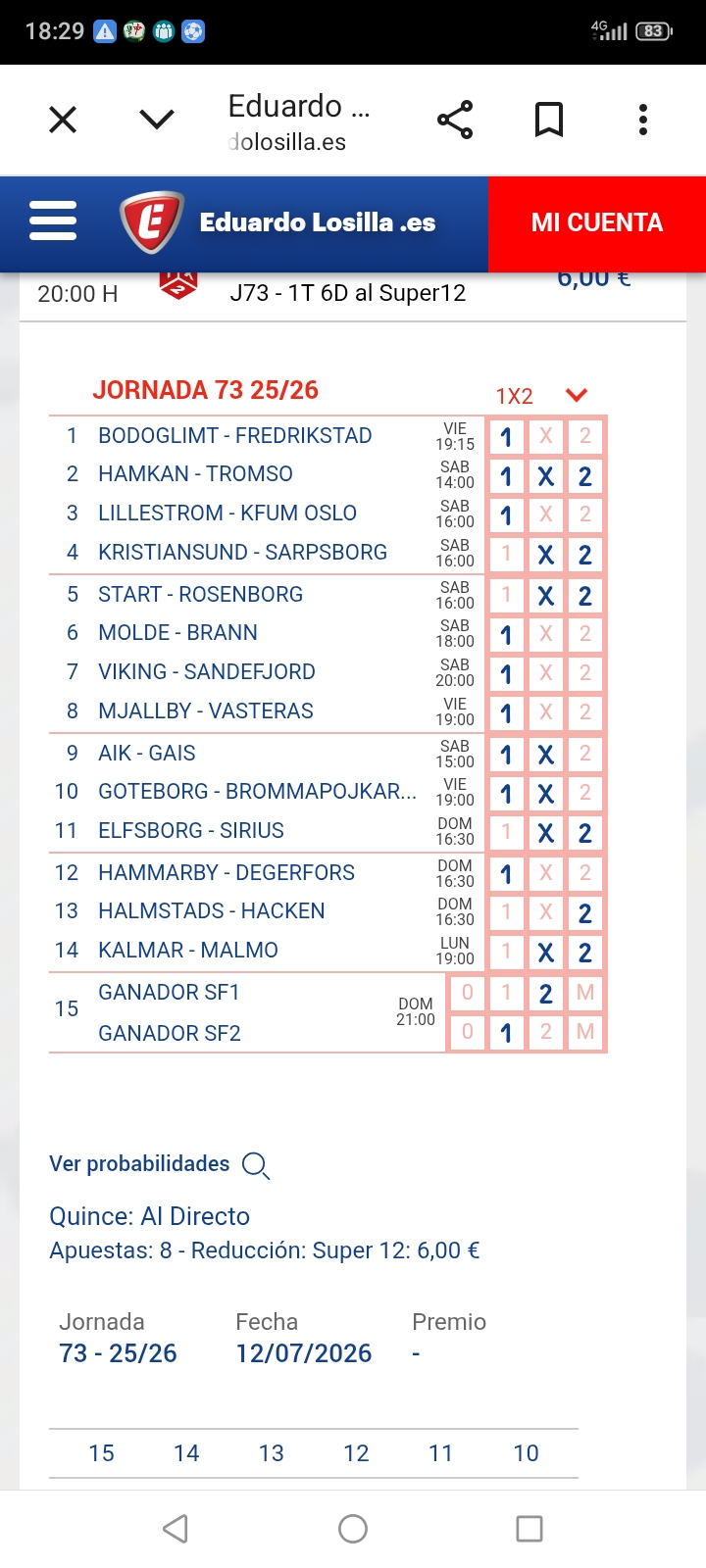Viewport: 706px width, 1568px height.
Task: Select the 12 hits tab
Action: 356,1453
